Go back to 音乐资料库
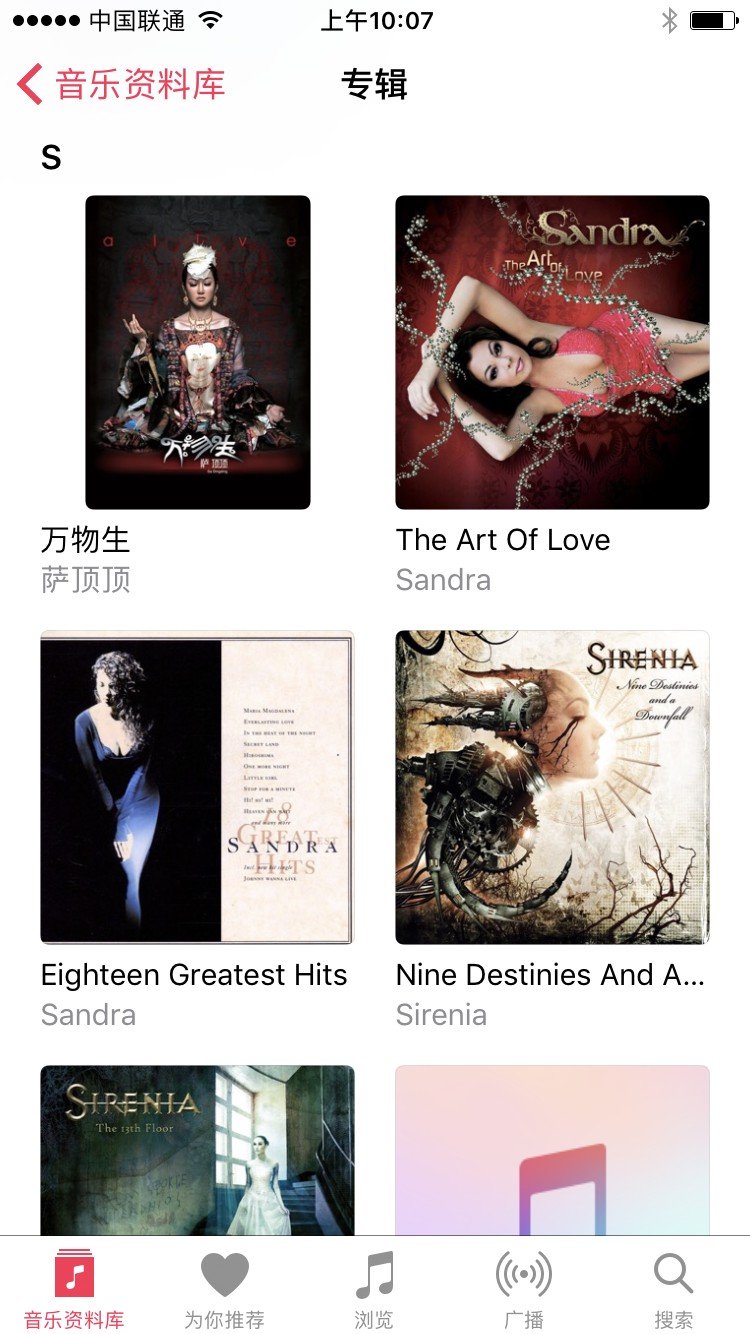 point(122,84)
